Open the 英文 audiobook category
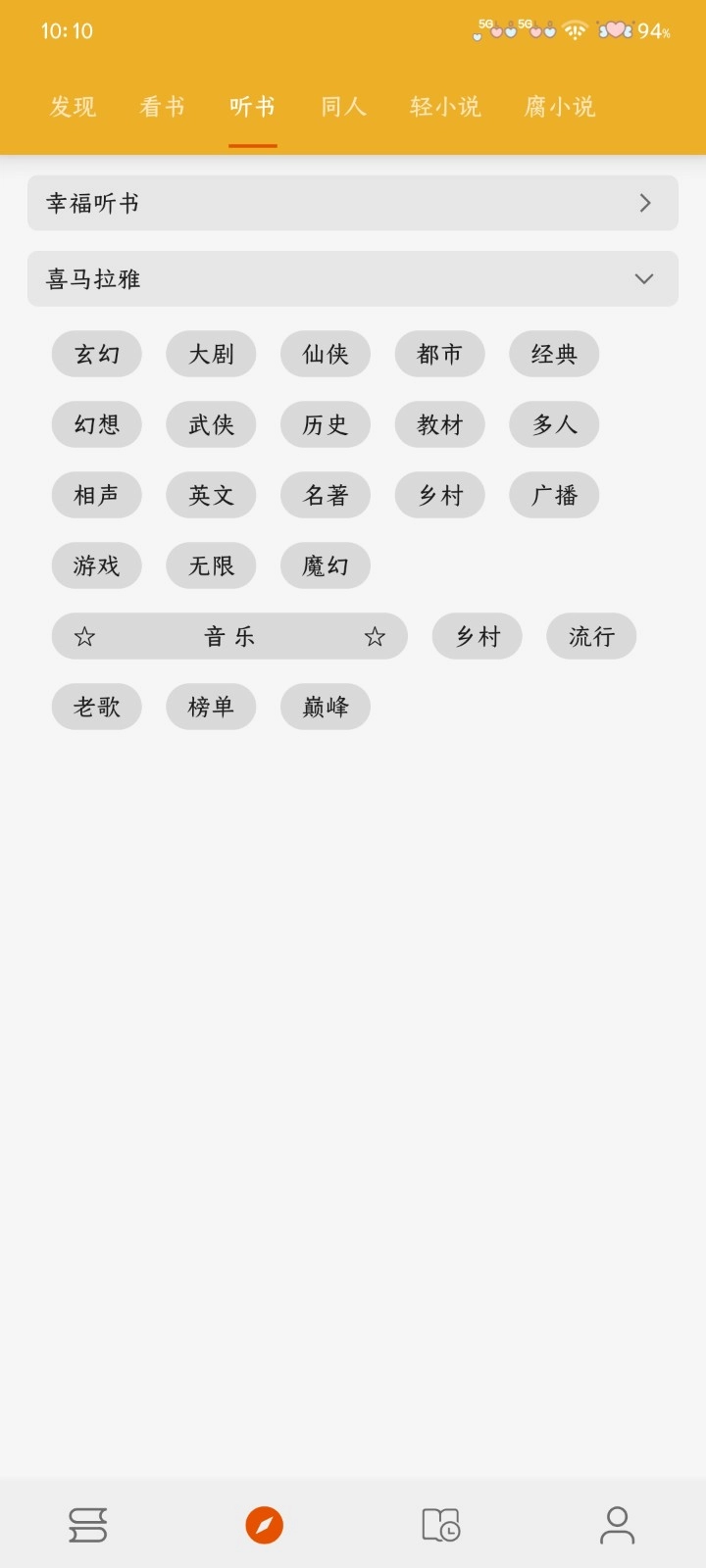 coord(211,496)
